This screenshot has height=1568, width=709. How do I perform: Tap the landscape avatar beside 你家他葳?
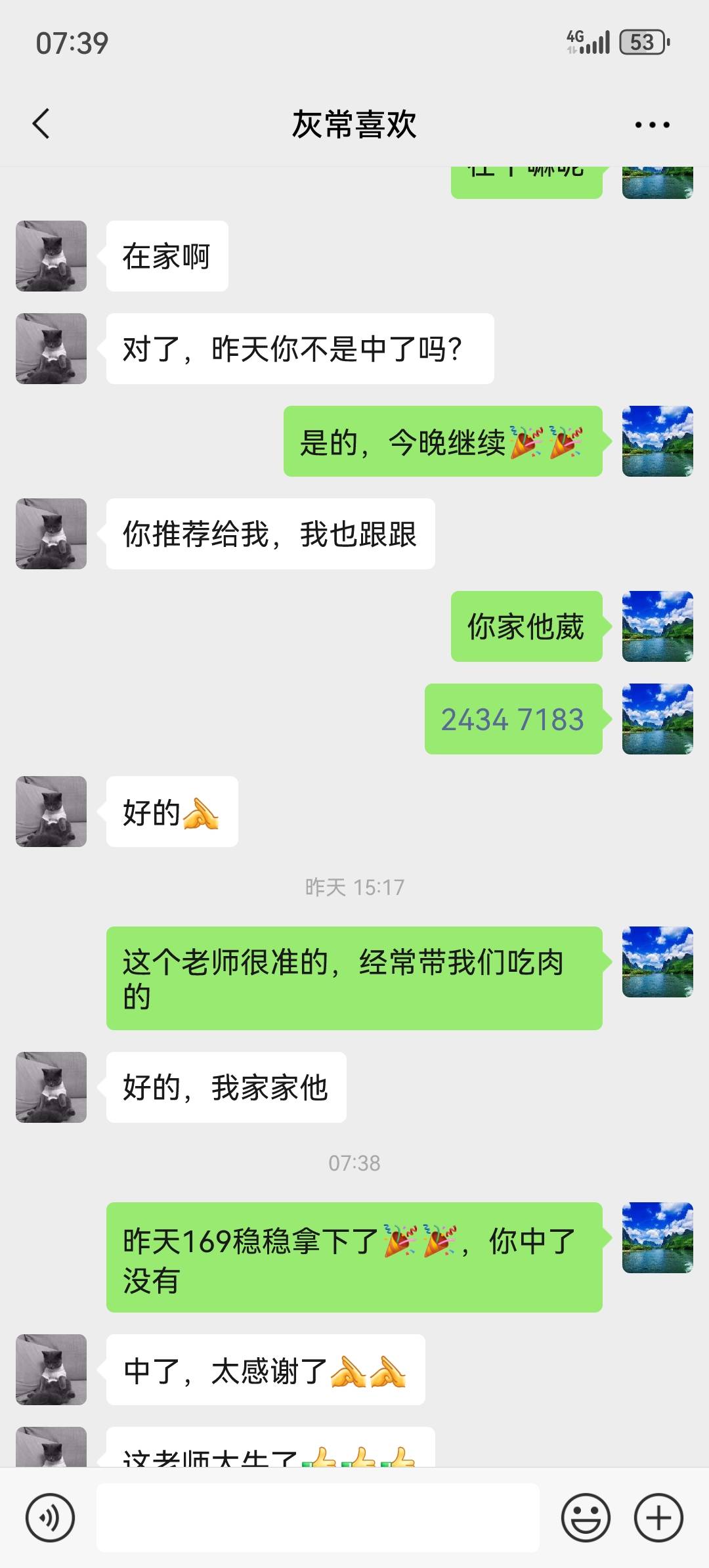(x=657, y=626)
